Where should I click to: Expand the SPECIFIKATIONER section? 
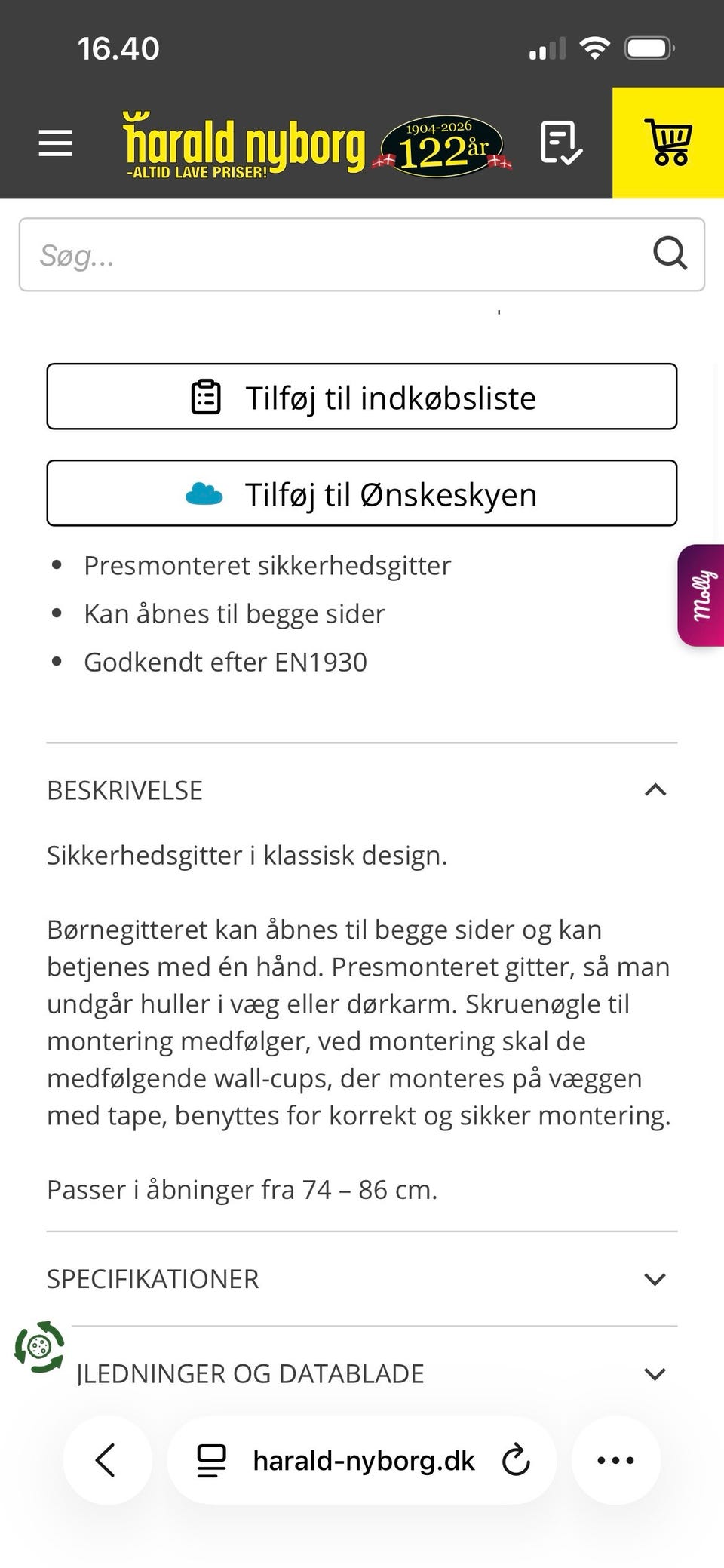pos(655,1279)
